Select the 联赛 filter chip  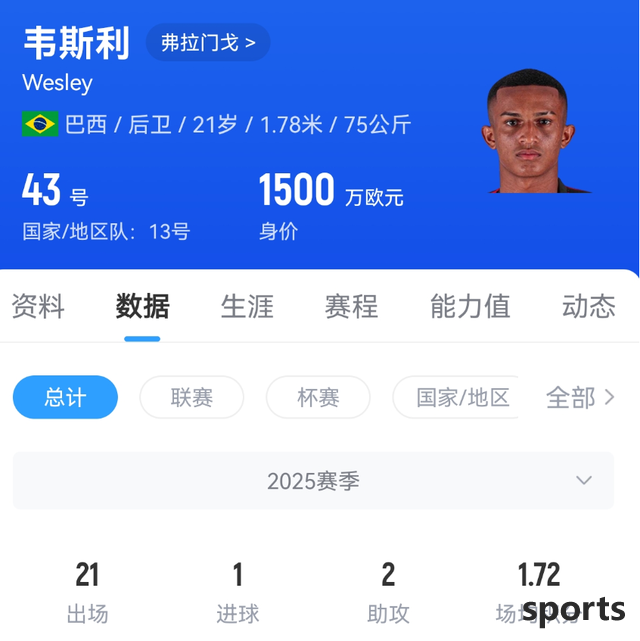(191, 397)
